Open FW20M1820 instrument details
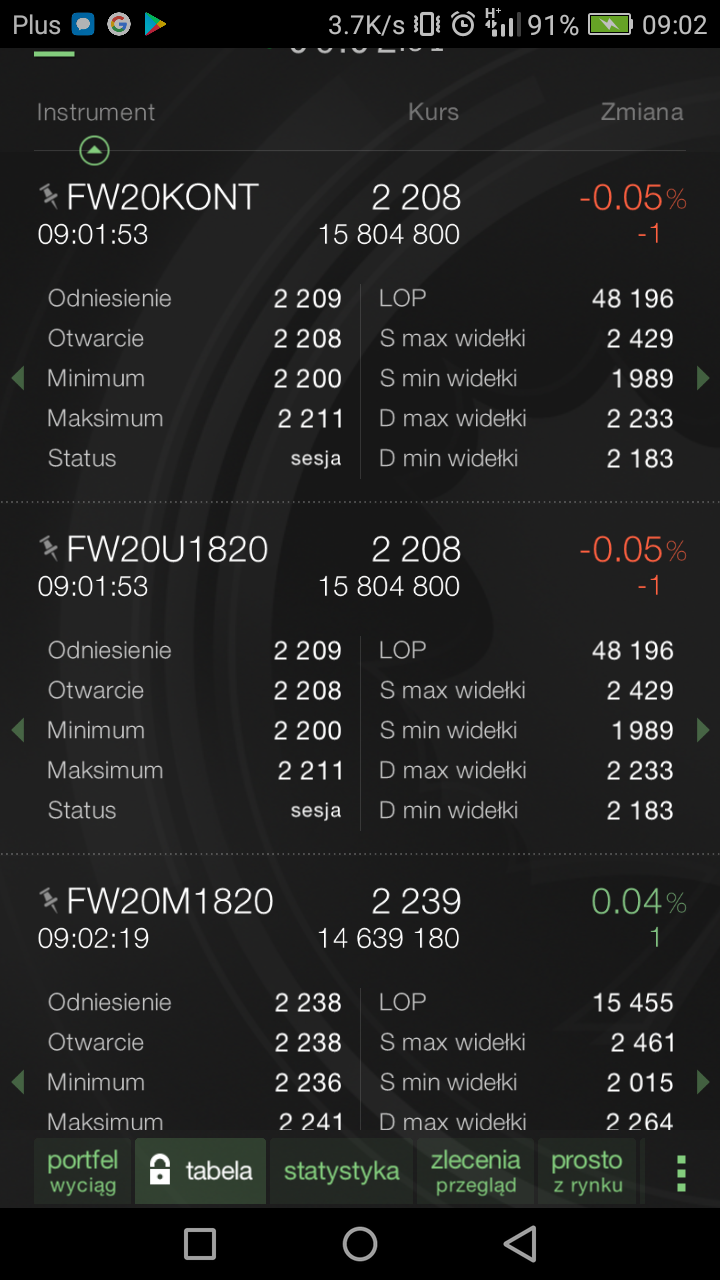The width and height of the screenshot is (720, 1280). pos(170,902)
